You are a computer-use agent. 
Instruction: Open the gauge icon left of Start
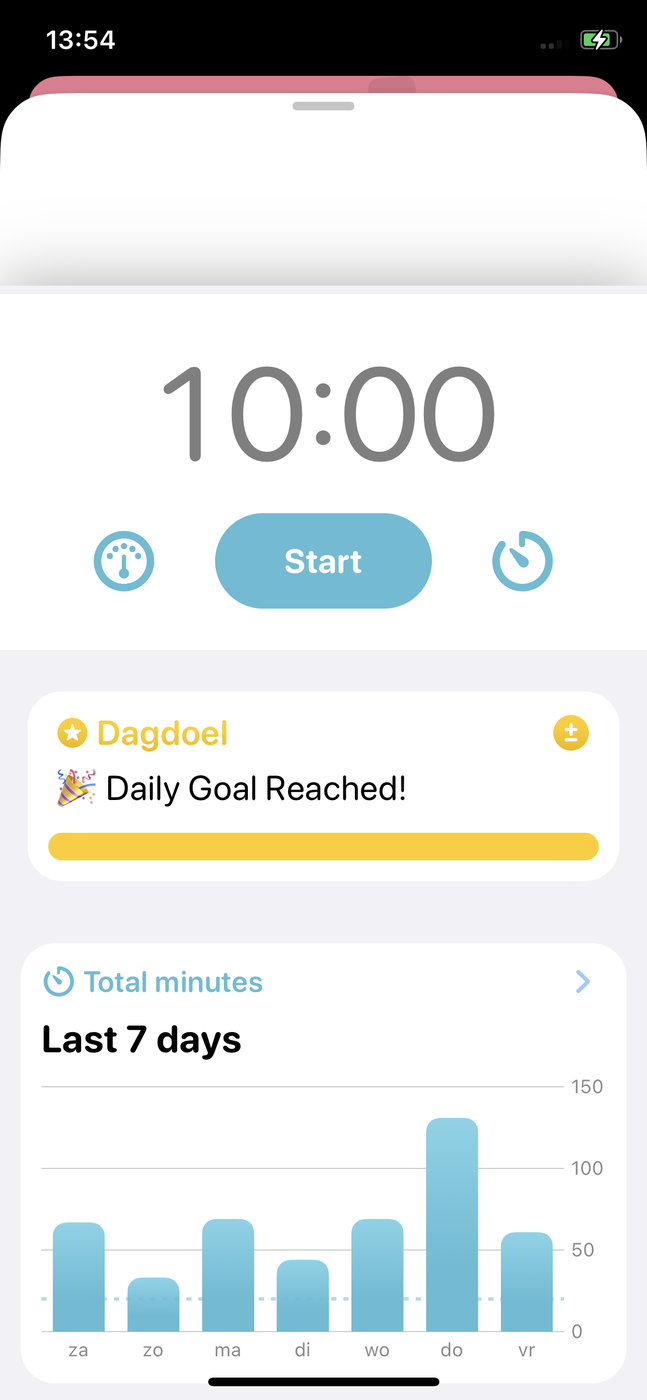tap(124, 561)
